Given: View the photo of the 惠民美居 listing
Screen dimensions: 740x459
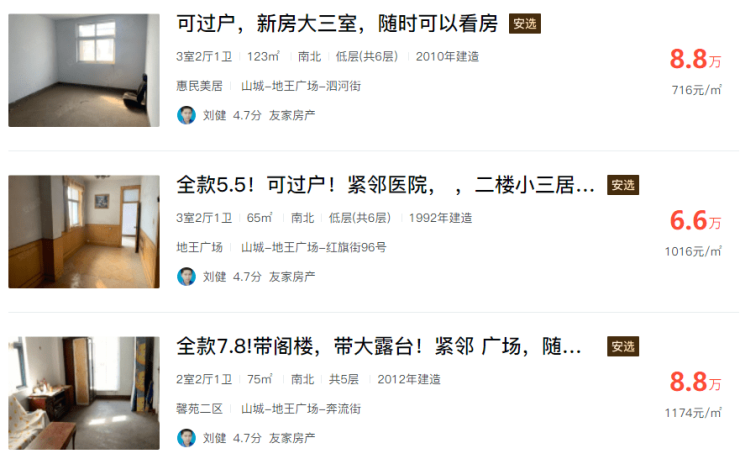Looking at the screenshot, I should pos(84,70).
